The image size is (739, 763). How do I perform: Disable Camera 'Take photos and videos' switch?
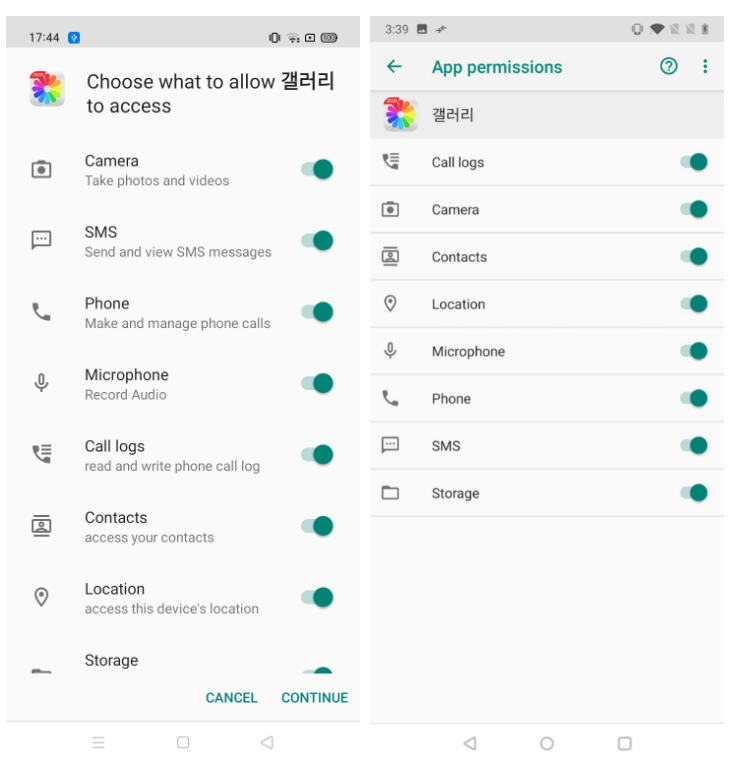click(317, 169)
